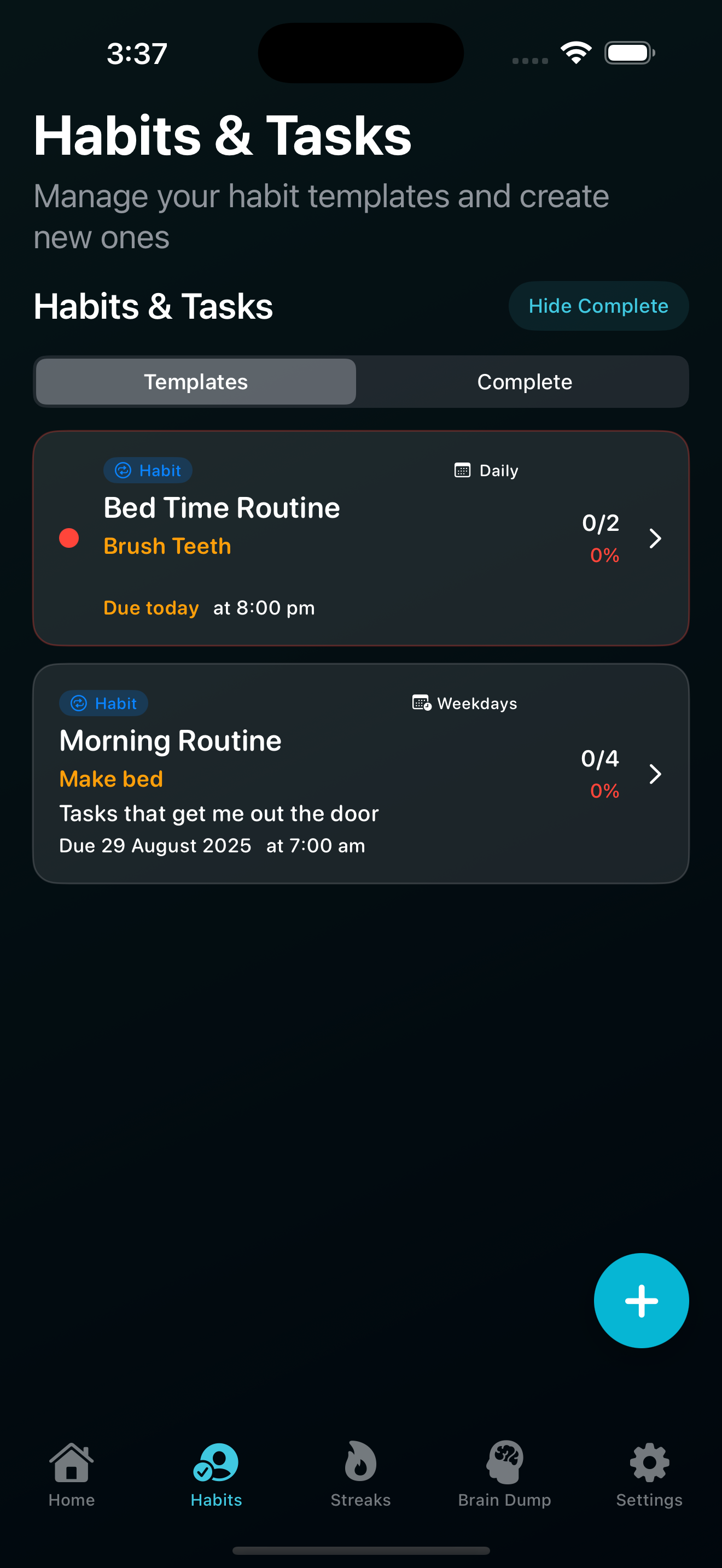Add a new habit with the plus button
The height and width of the screenshot is (1568, 722).
click(x=641, y=1301)
